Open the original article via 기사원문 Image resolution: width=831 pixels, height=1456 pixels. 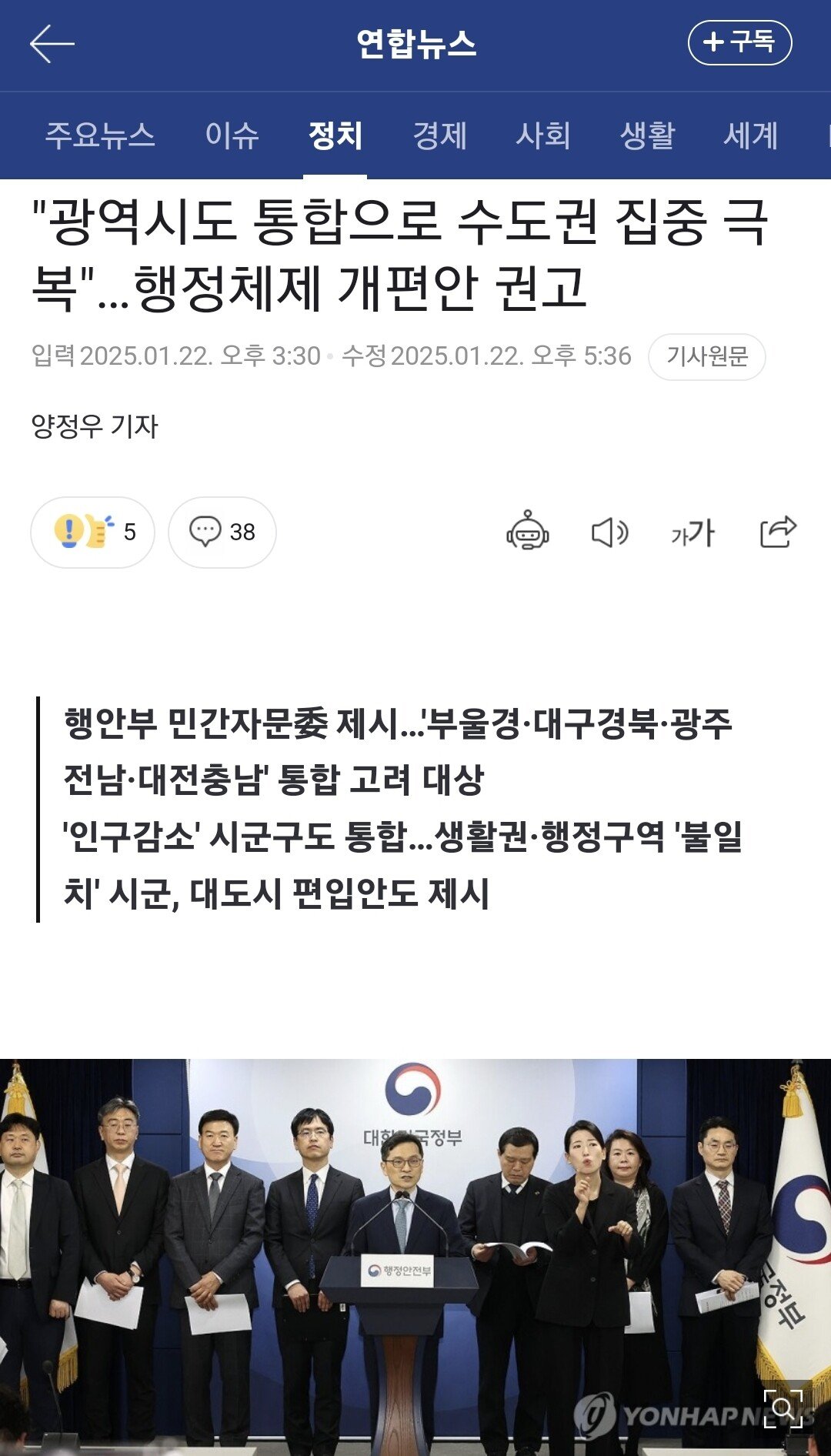coord(706,356)
